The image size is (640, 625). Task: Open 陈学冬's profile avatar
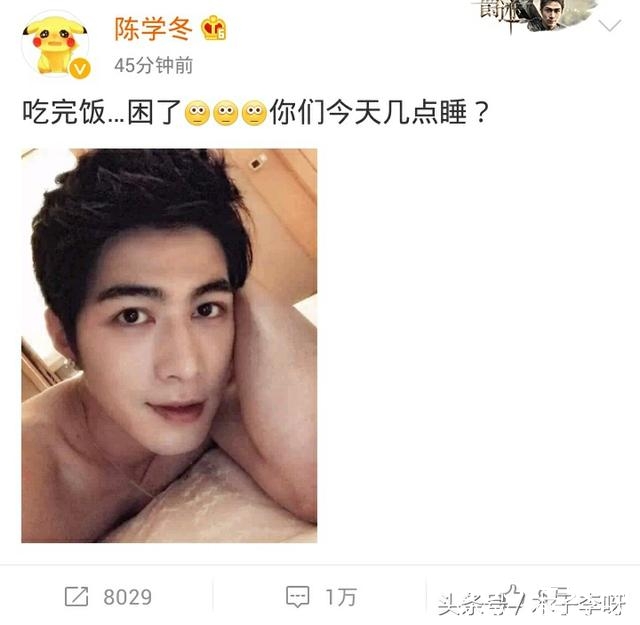point(56,45)
